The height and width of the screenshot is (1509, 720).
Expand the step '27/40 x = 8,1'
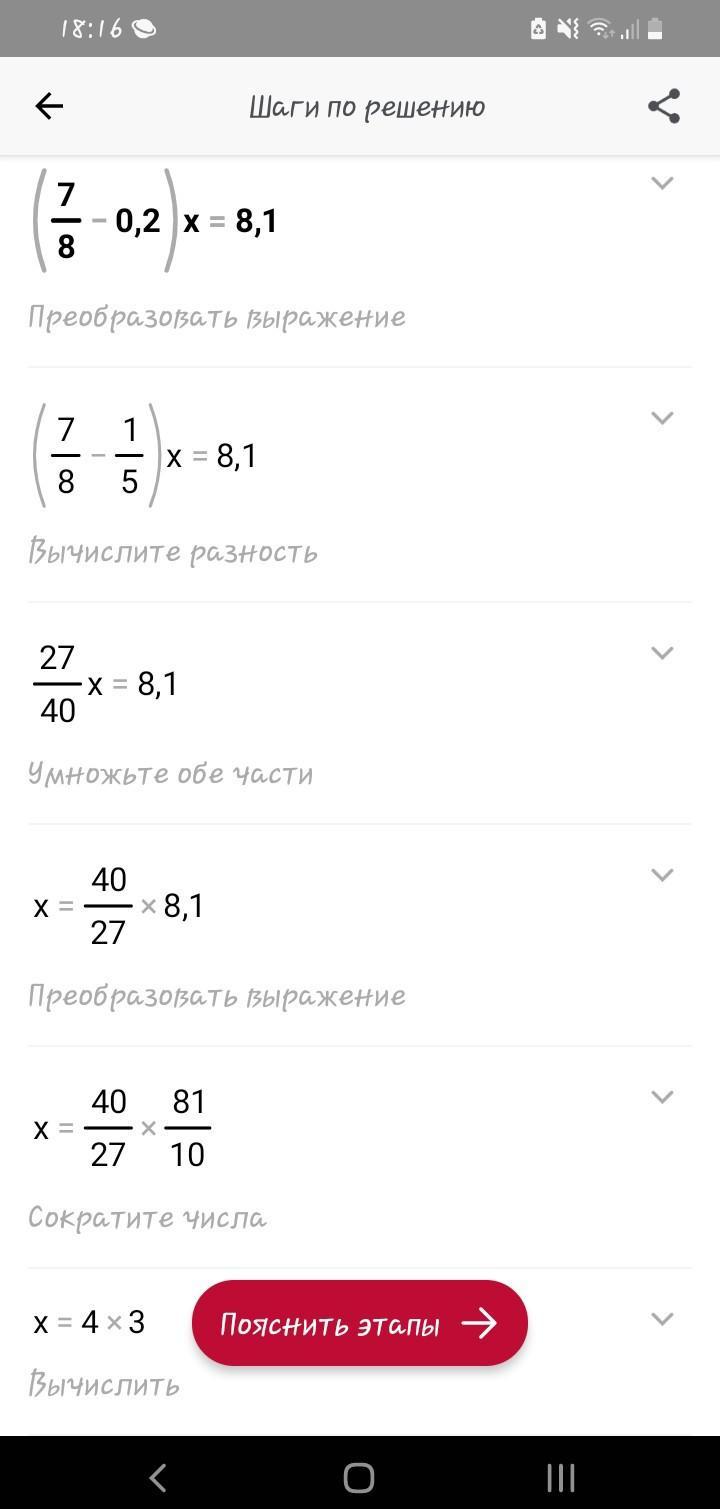pyautogui.click(x=662, y=653)
